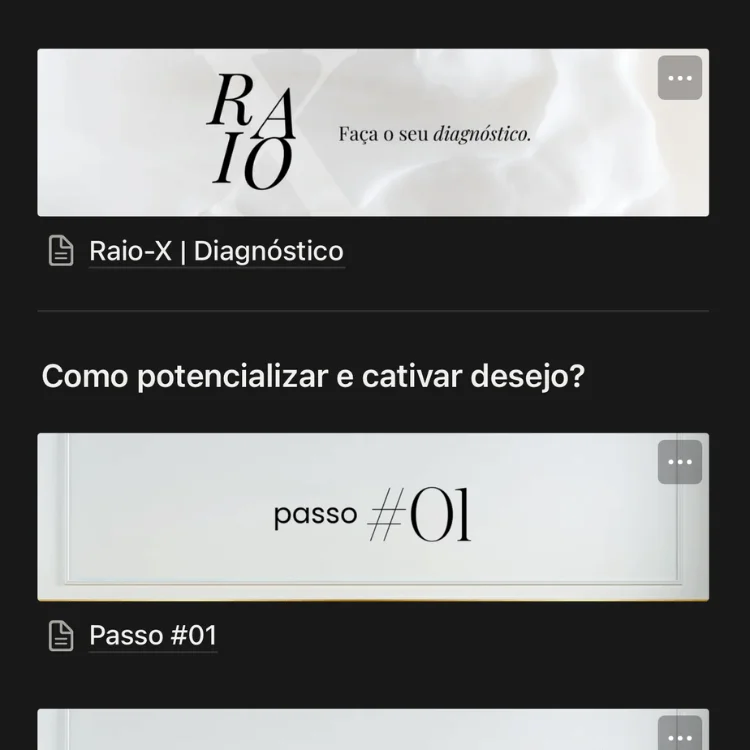
Task: Open the Raio-X | Diagnóstico page link
Action: point(215,251)
